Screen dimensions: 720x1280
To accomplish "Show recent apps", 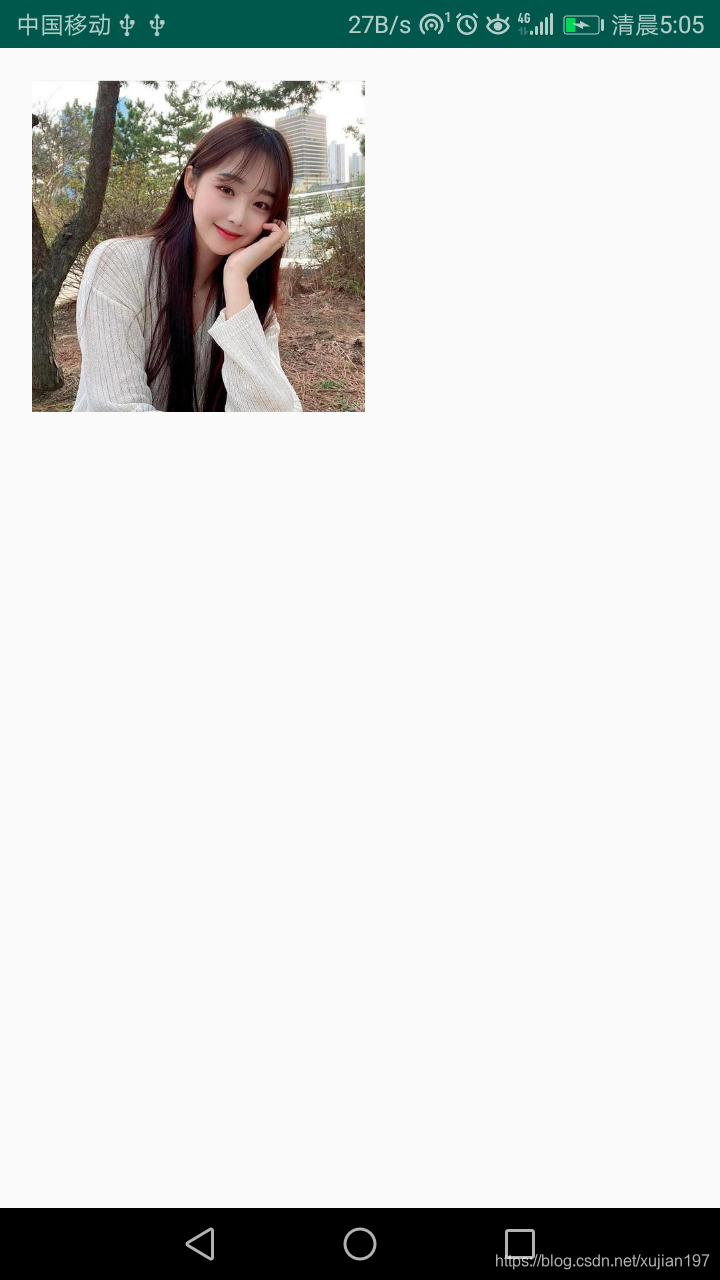I will pyautogui.click(x=520, y=1244).
